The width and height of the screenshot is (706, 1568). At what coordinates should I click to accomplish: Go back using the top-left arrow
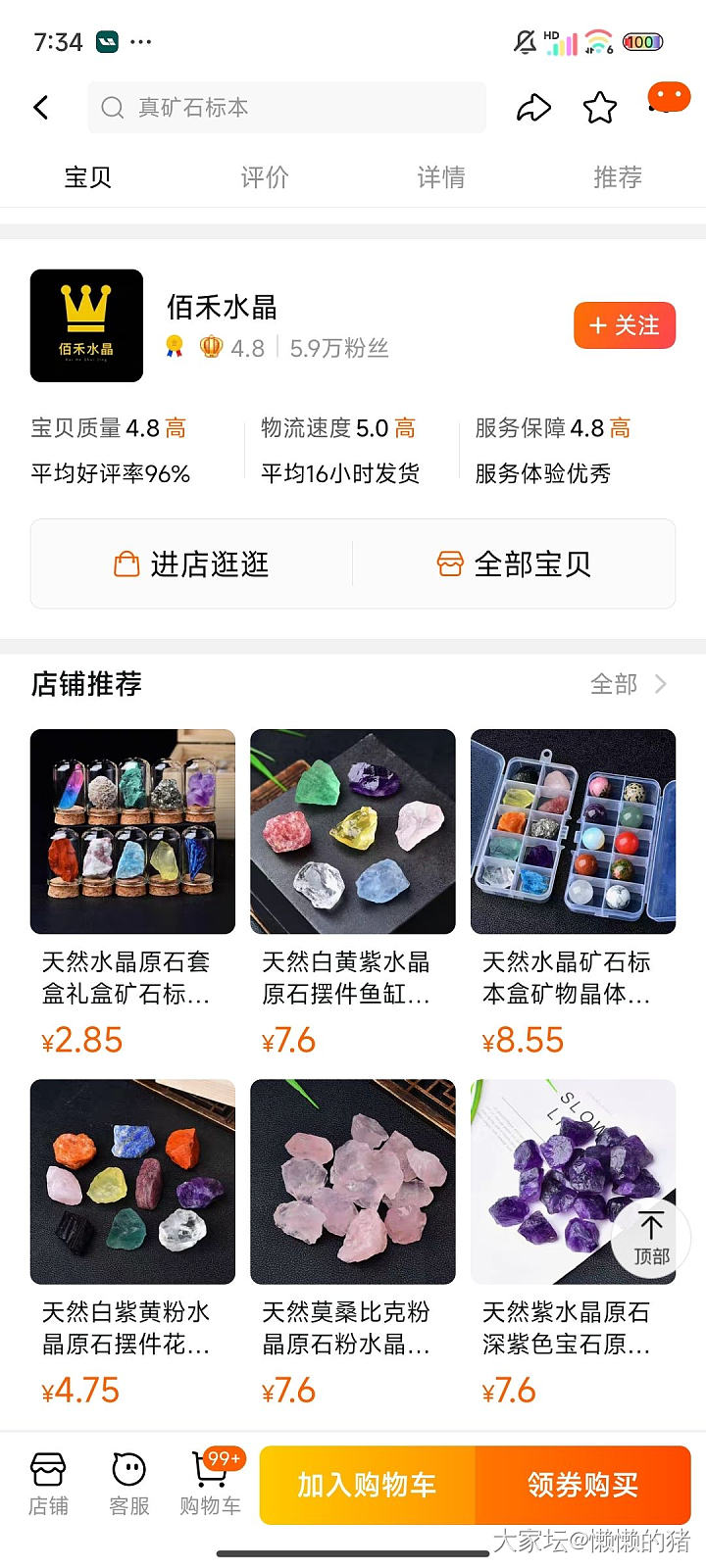41,107
